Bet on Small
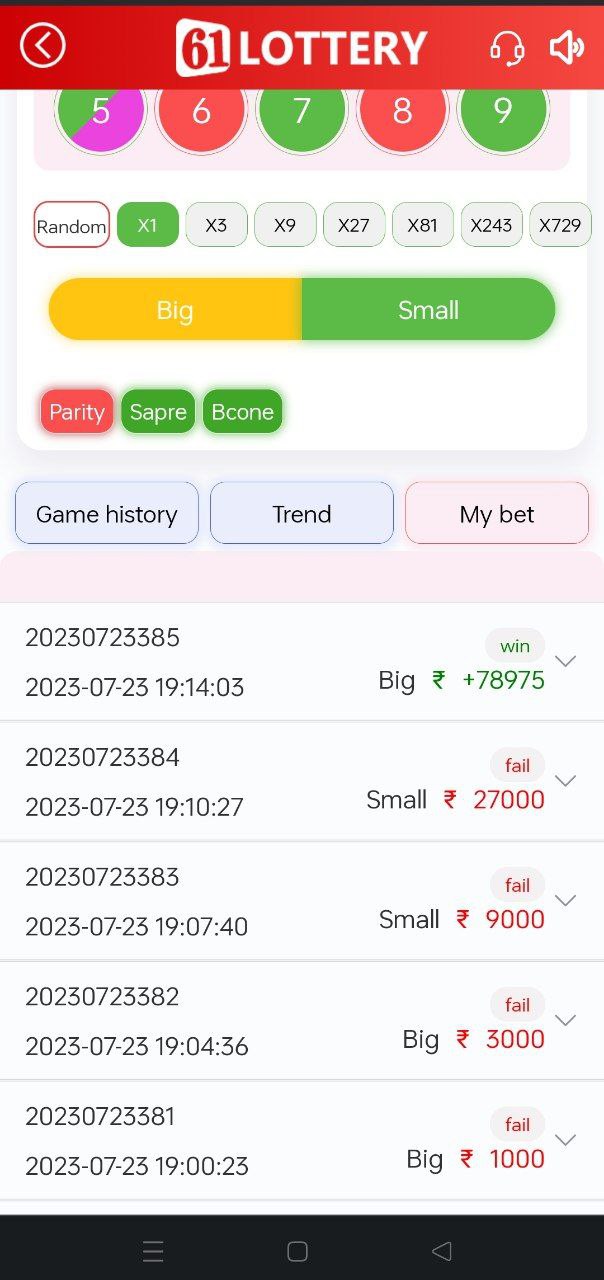Viewport: 604px width, 1280px height. tap(428, 310)
